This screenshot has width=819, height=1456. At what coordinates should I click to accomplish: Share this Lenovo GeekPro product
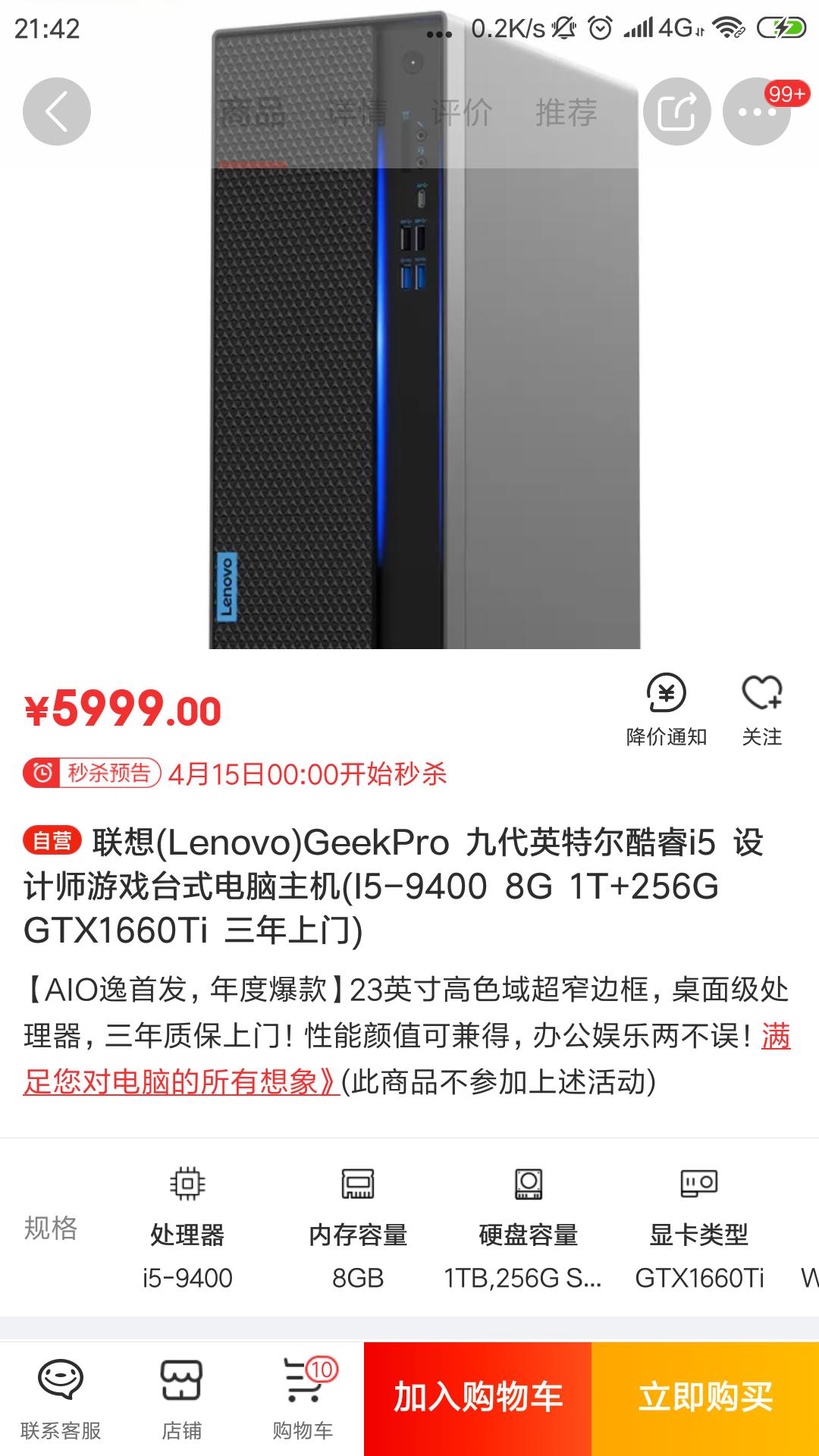coord(676,112)
